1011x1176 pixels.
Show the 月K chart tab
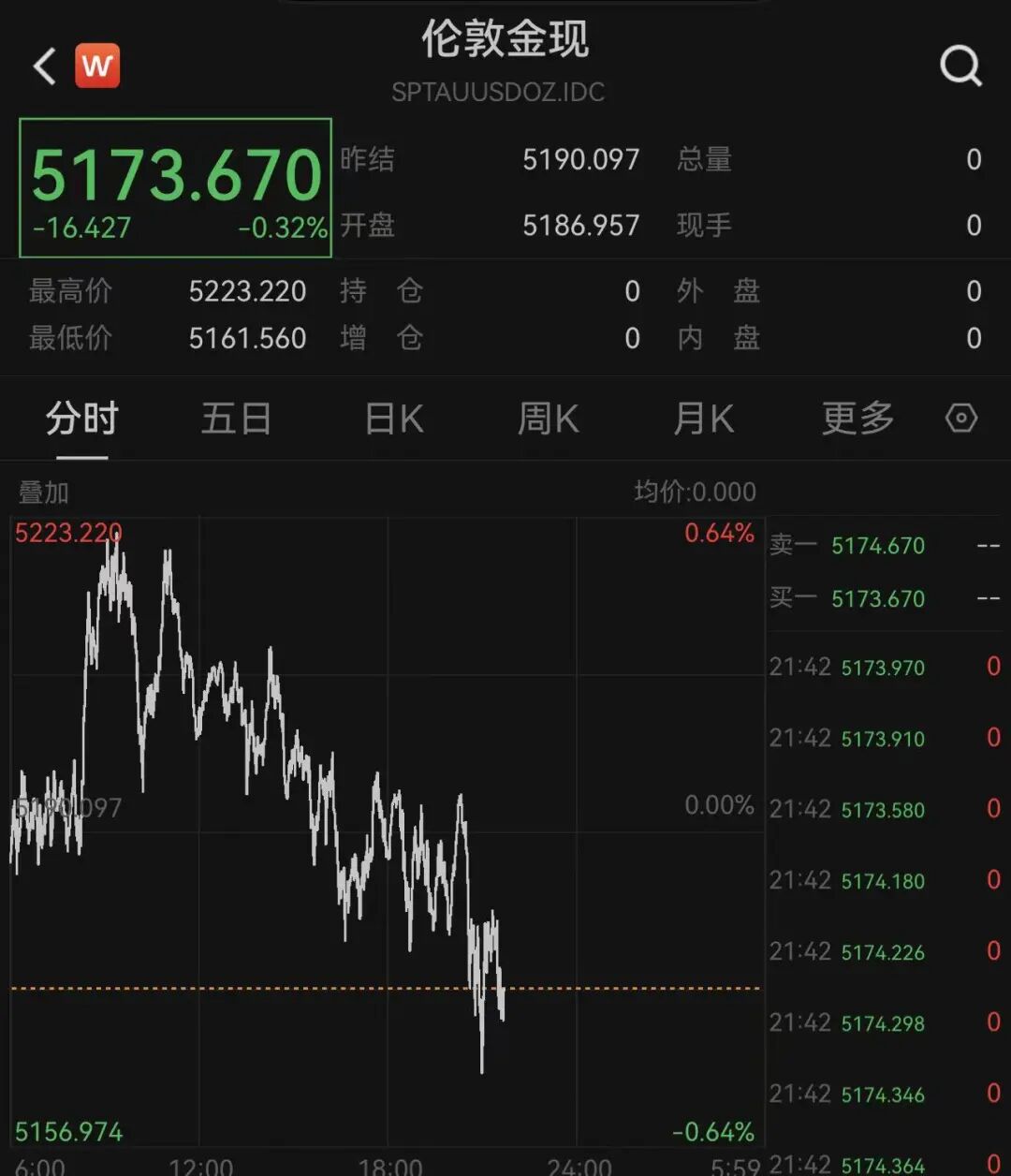pyautogui.click(x=704, y=419)
